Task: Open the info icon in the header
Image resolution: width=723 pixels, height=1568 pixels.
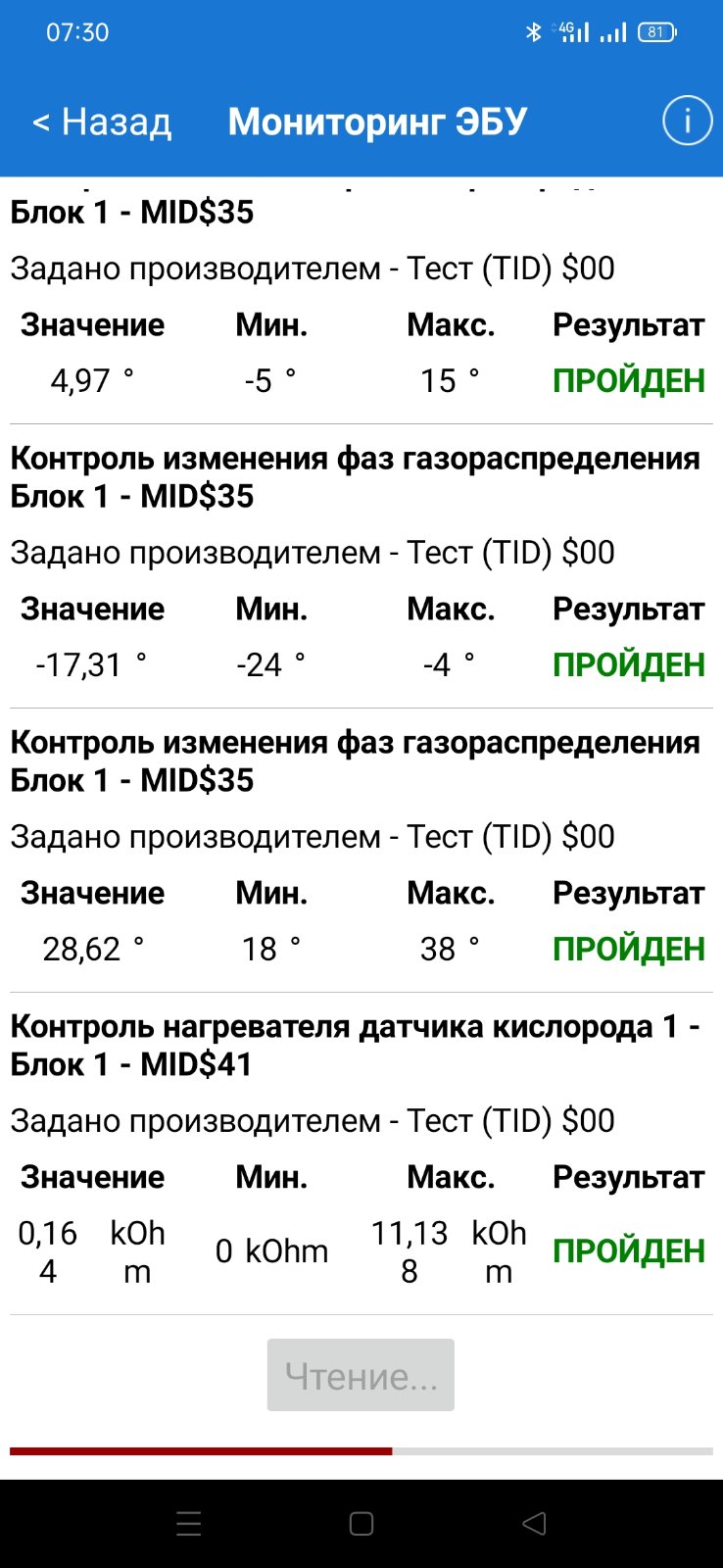Action: (687, 121)
